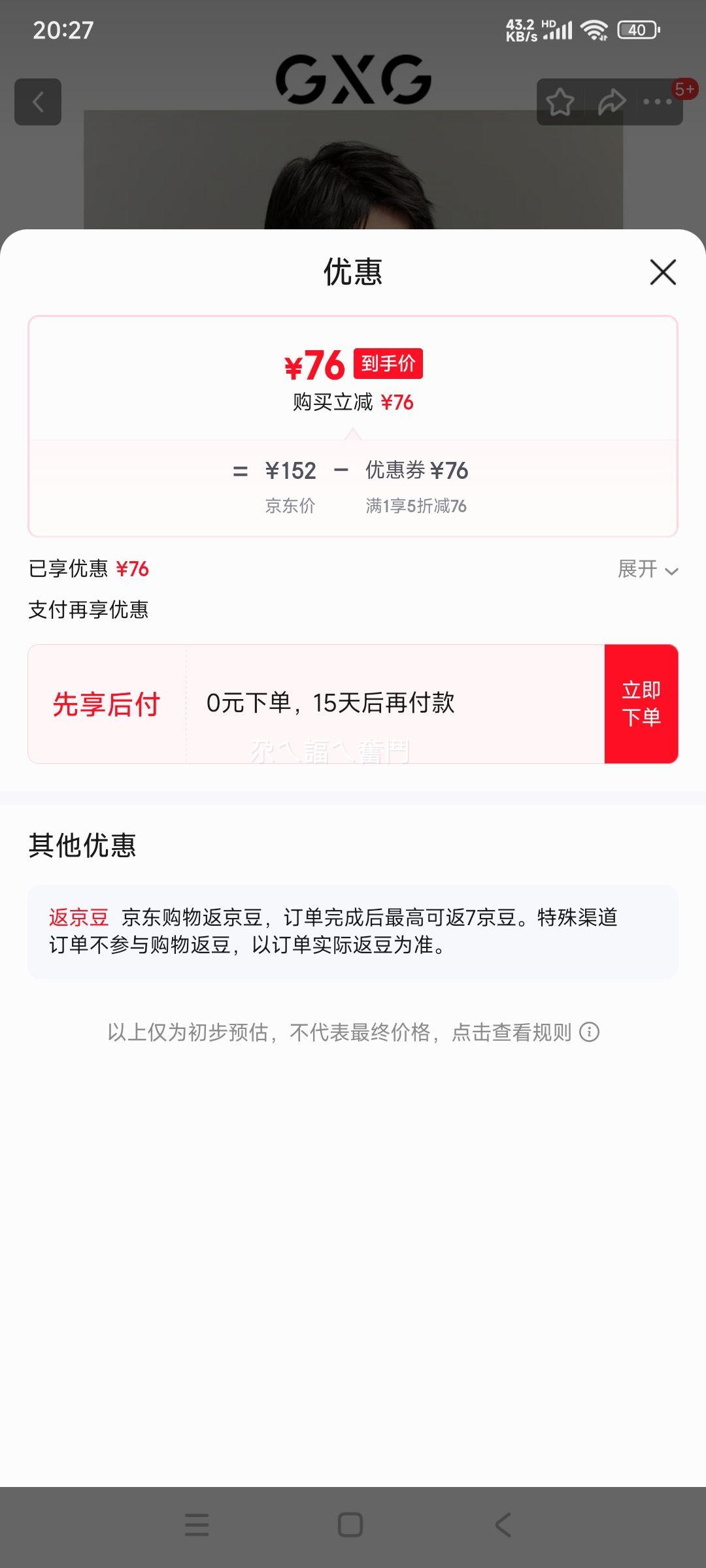
Task: Favorite the product via the star icon
Action: coord(561,102)
